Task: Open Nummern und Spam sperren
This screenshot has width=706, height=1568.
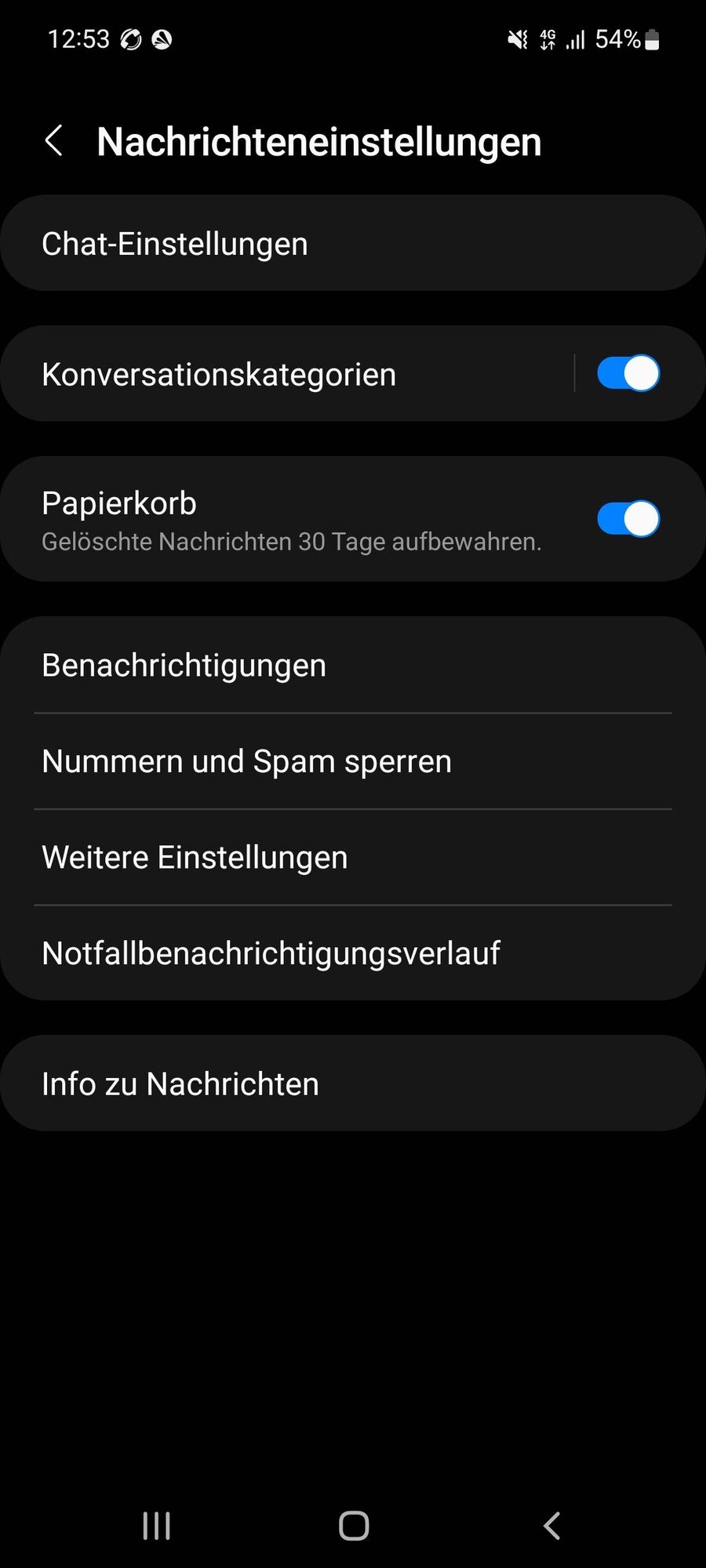Action: [353, 761]
